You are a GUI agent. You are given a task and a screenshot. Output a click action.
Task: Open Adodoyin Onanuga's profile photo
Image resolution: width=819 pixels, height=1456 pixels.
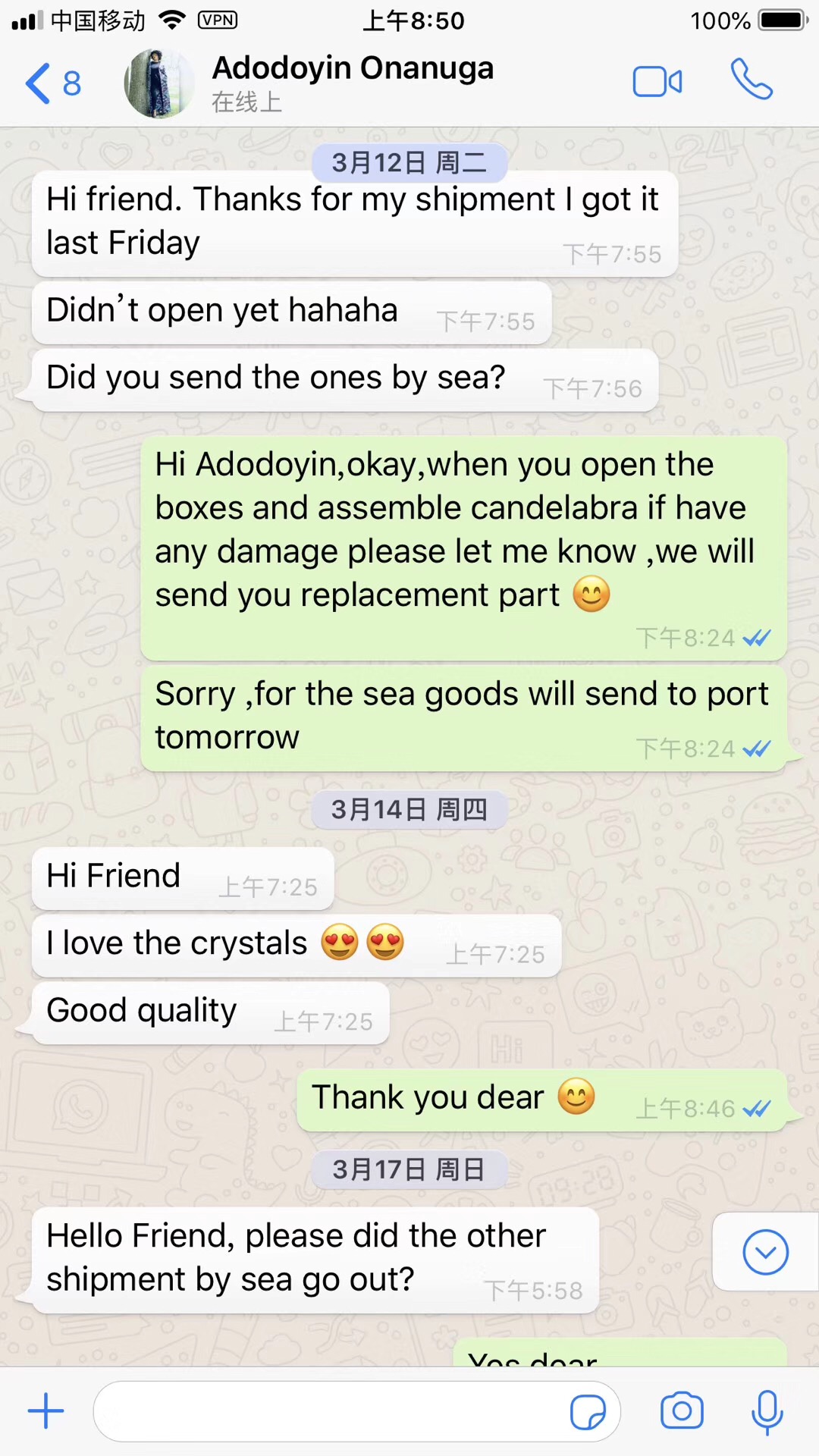pyautogui.click(x=158, y=83)
